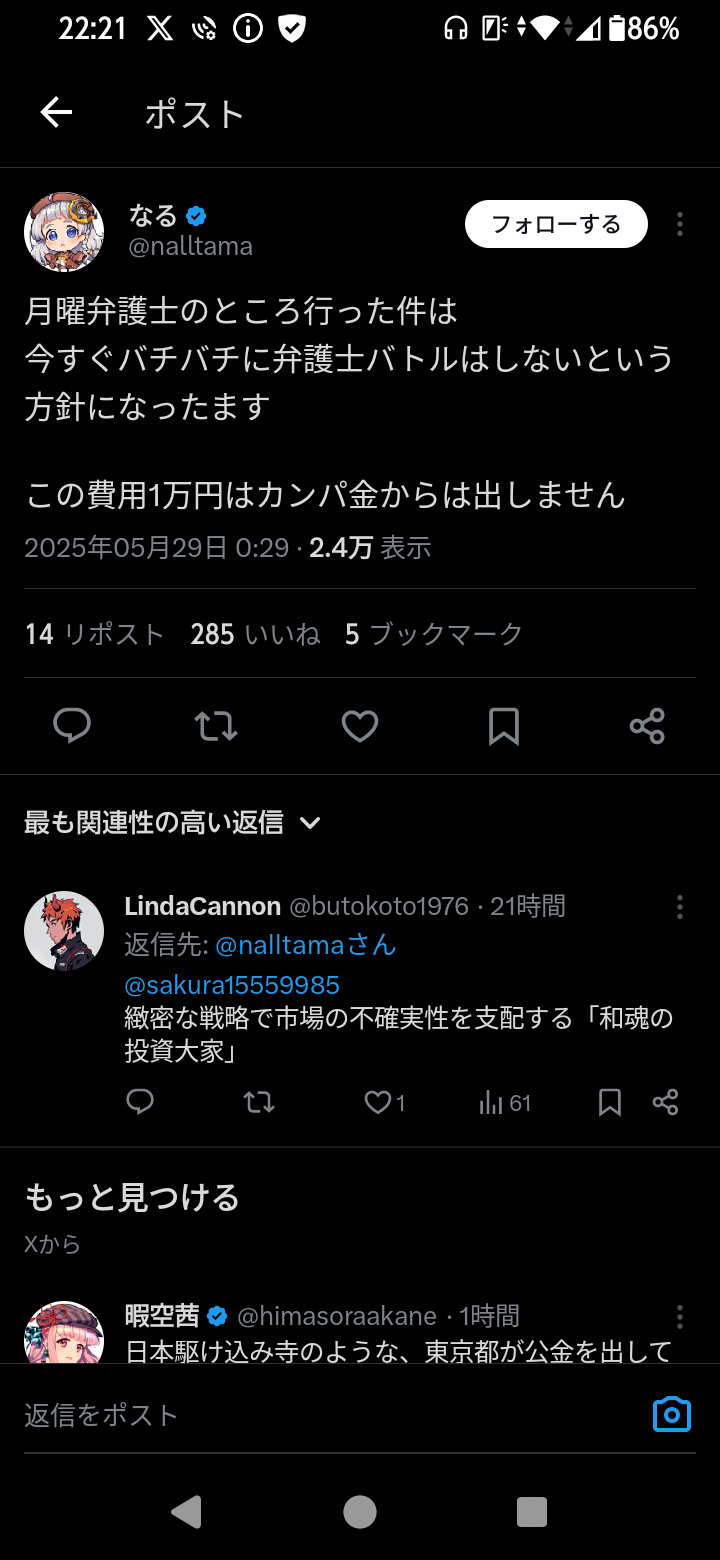The height and width of the screenshot is (1560, 720).
Task: Open overflow menu on LindaCannon's reply
Action: [679, 907]
